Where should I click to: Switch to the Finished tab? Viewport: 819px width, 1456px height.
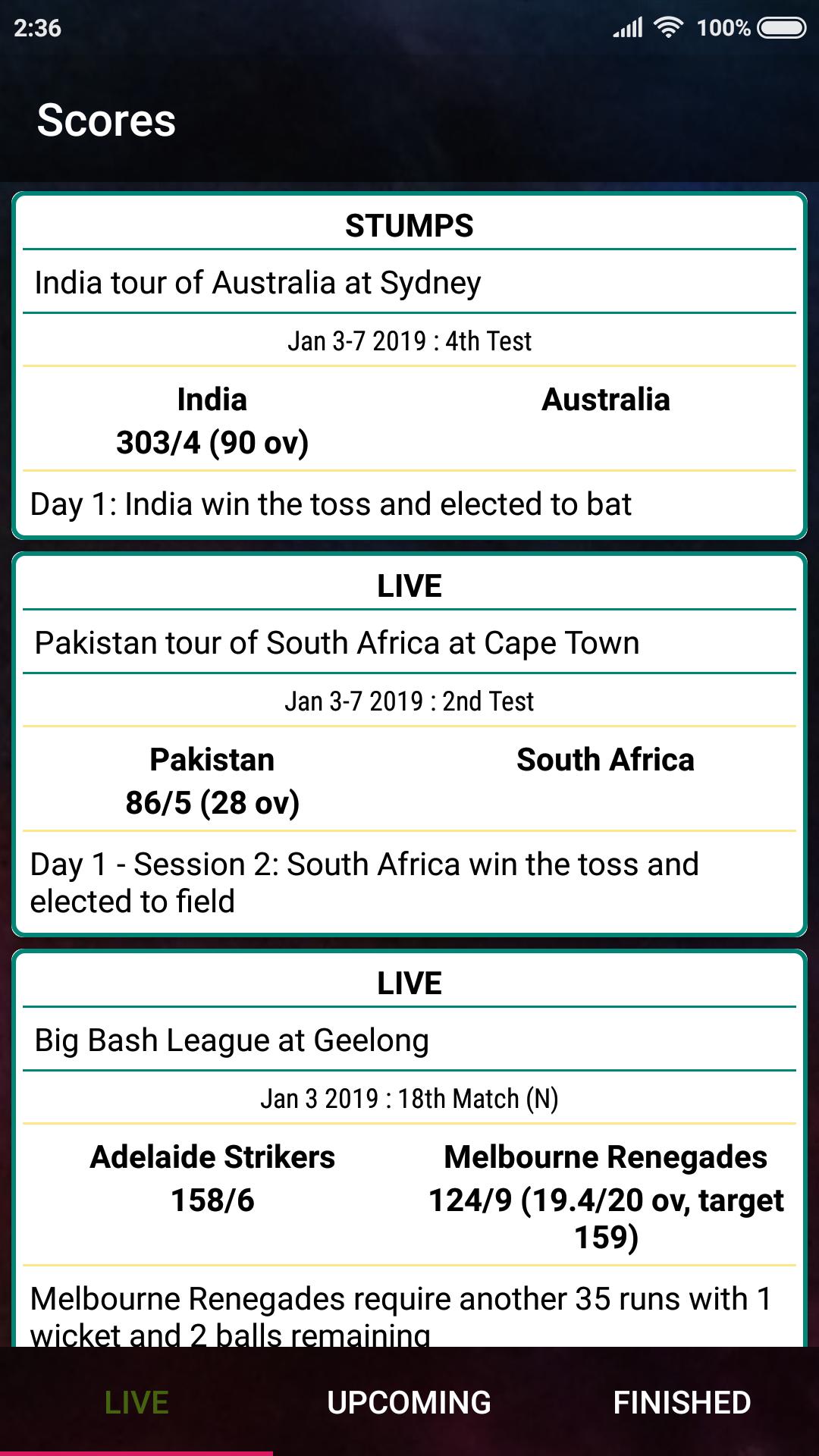click(682, 1402)
